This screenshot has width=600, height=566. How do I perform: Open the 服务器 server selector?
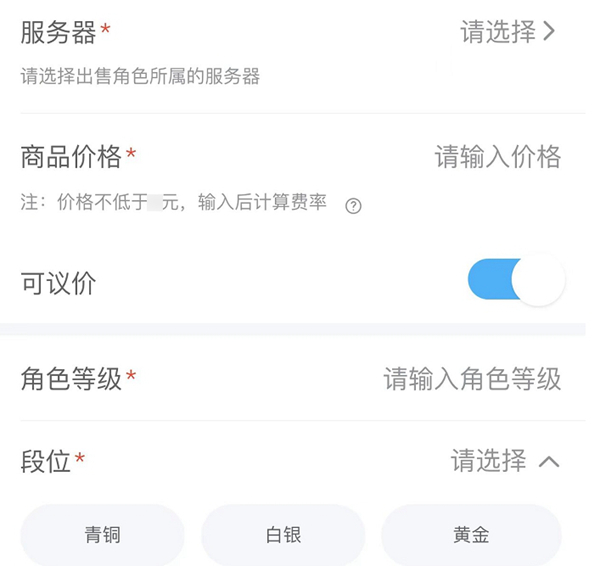[x=507, y=32]
